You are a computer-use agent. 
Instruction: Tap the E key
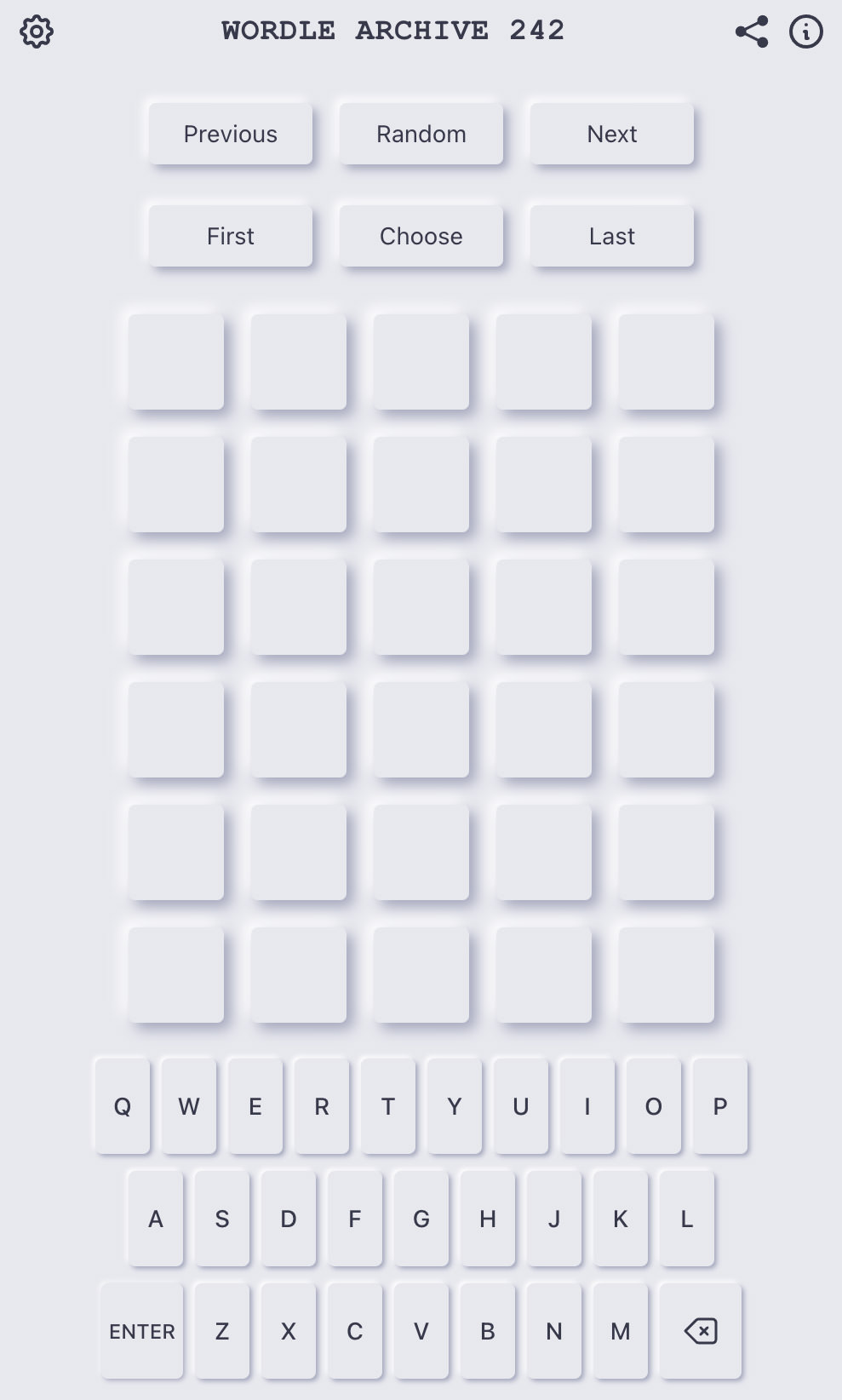pyautogui.click(x=255, y=1106)
